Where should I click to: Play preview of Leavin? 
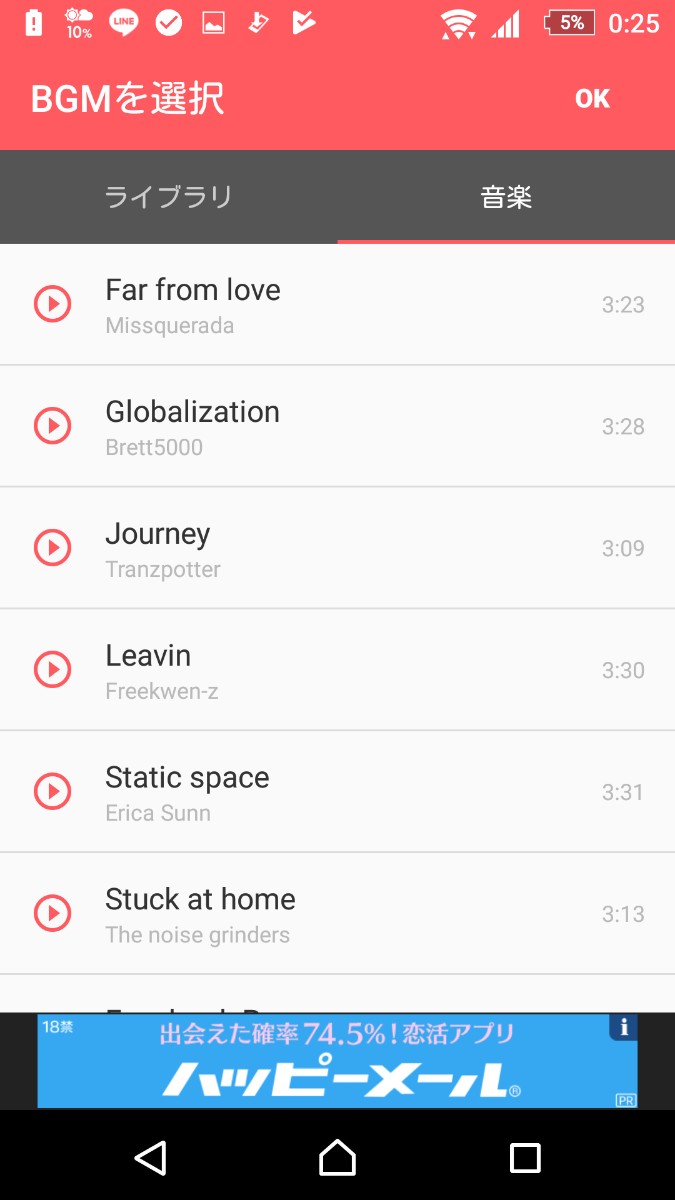point(52,669)
